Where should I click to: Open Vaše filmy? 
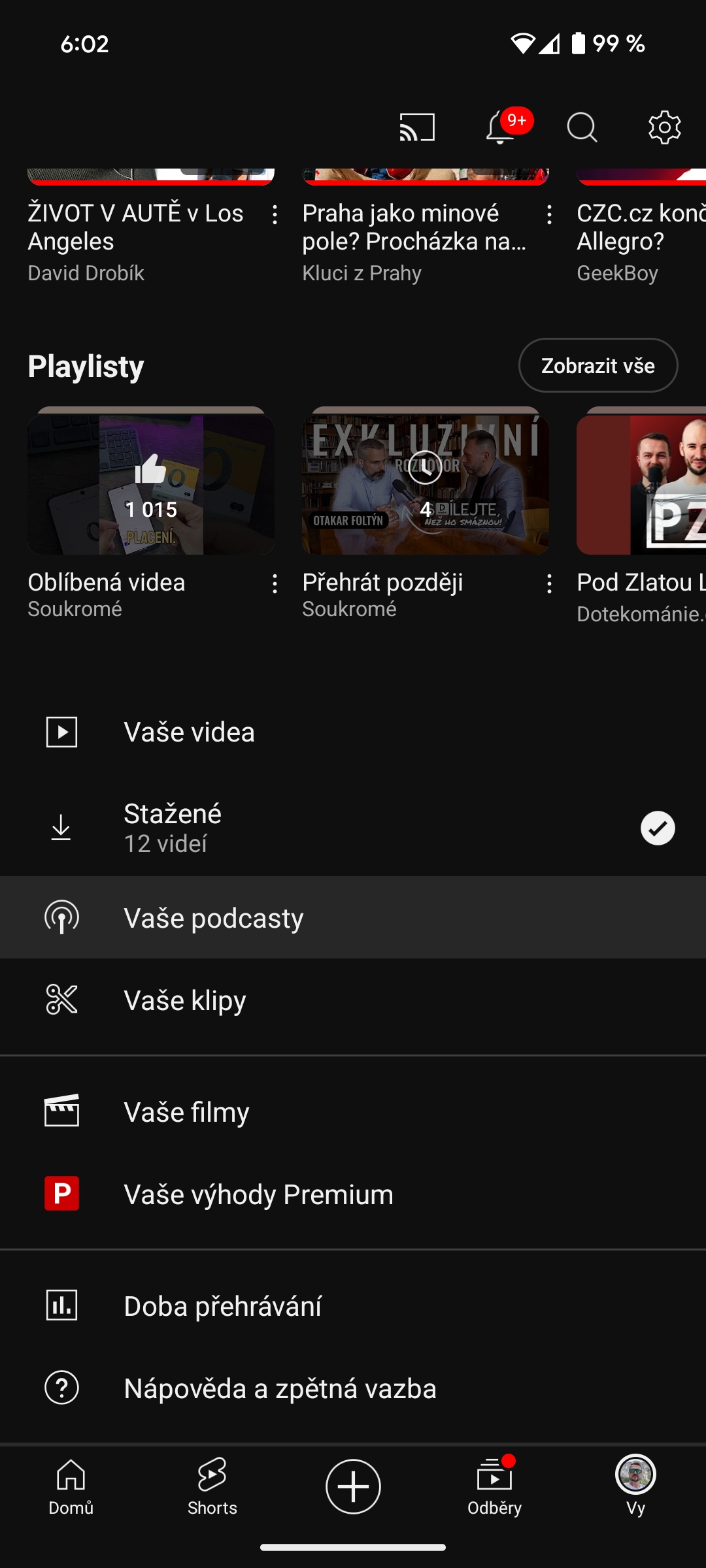point(186,1112)
